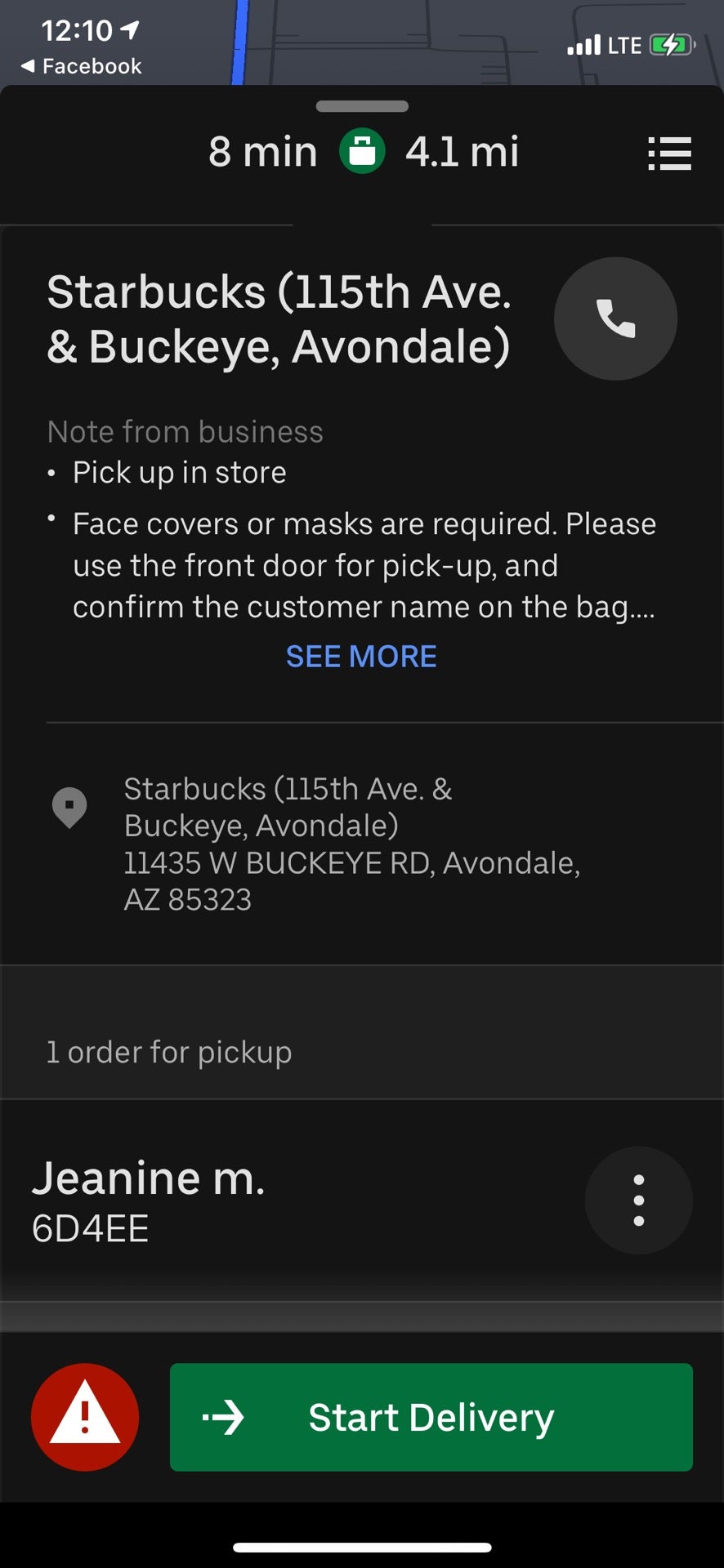The height and width of the screenshot is (1568, 724).
Task: Call the Starbucks store
Action: pyautogui.click(x=615, y=318)
